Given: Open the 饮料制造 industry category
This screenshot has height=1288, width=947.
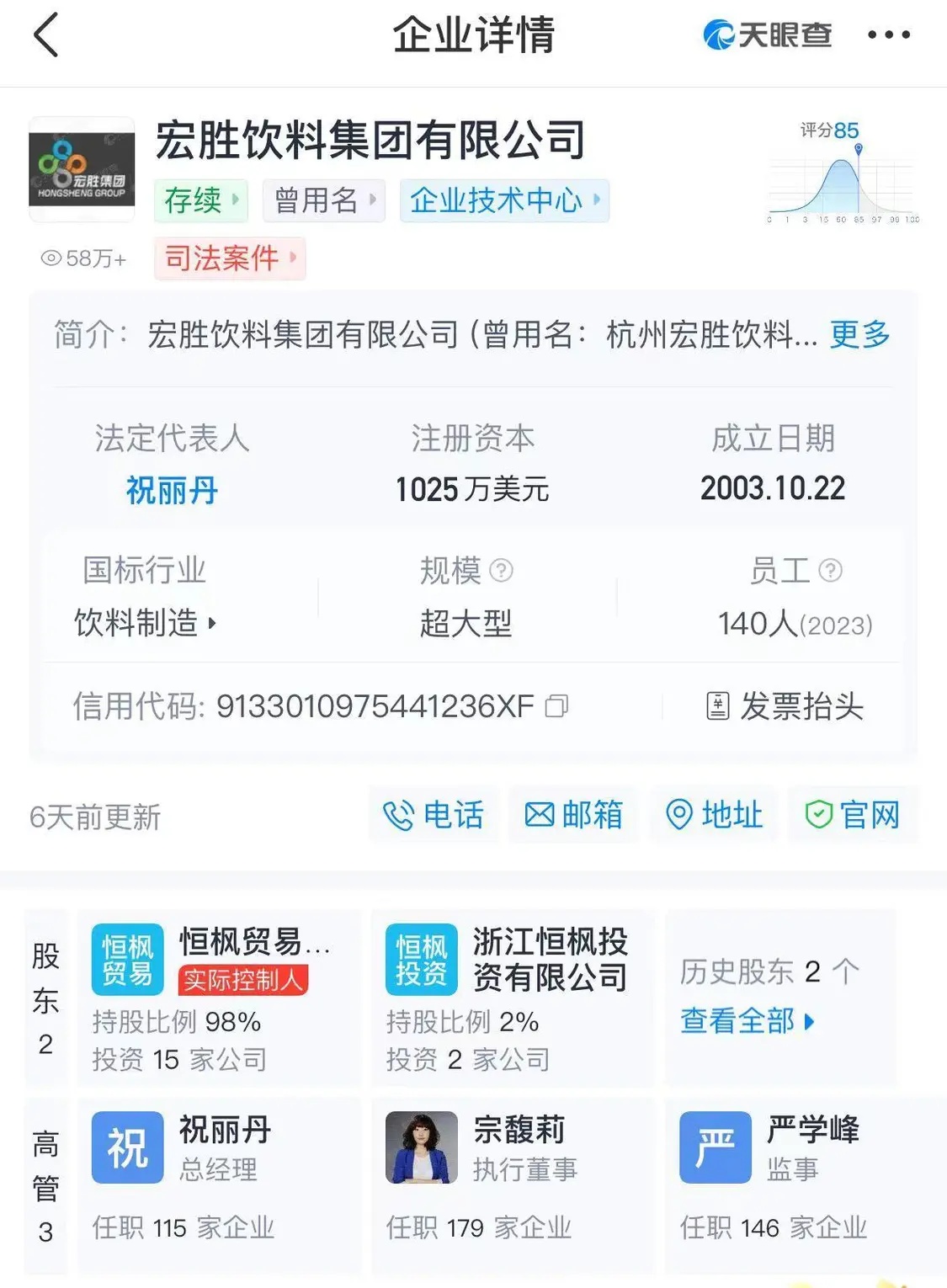Looking at the screenshot, I should click(x=145, y=623).
